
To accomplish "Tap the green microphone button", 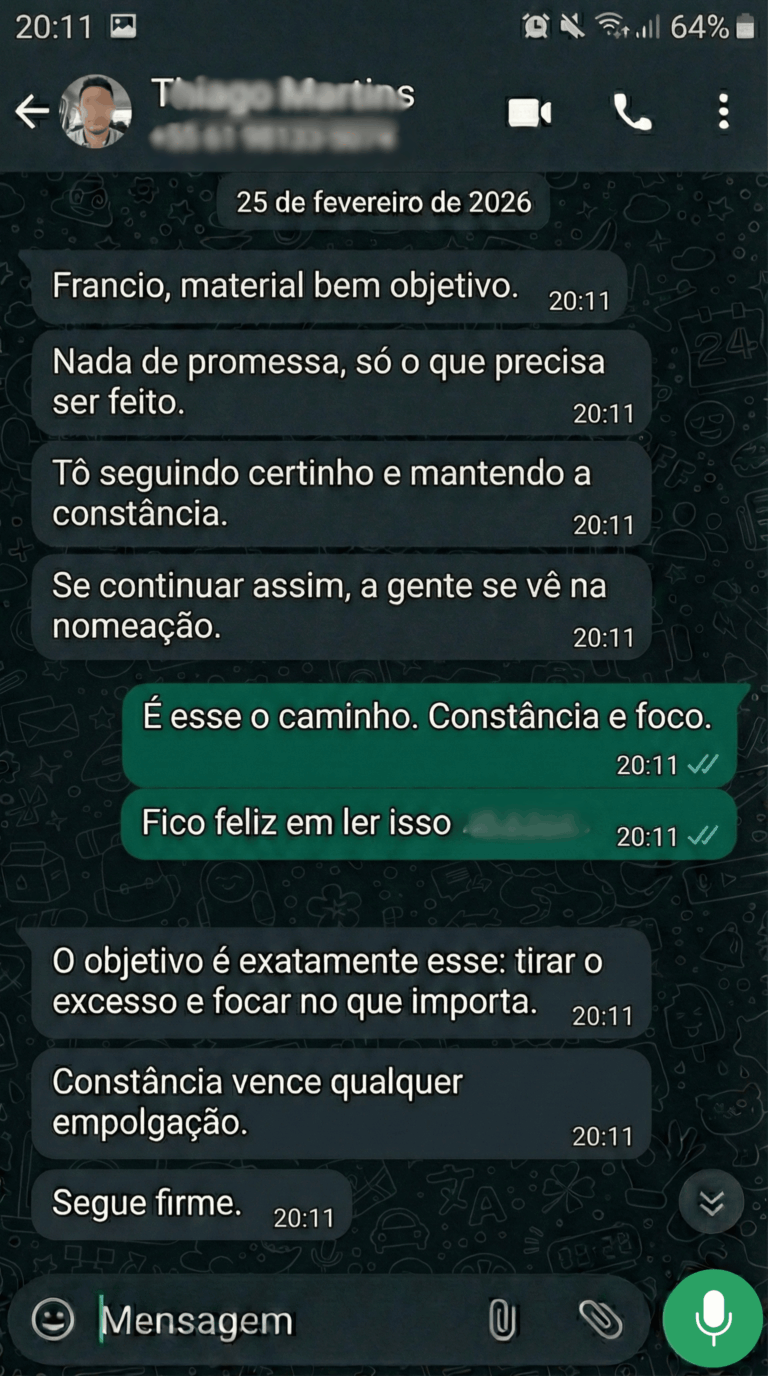I will (713, 1318).
